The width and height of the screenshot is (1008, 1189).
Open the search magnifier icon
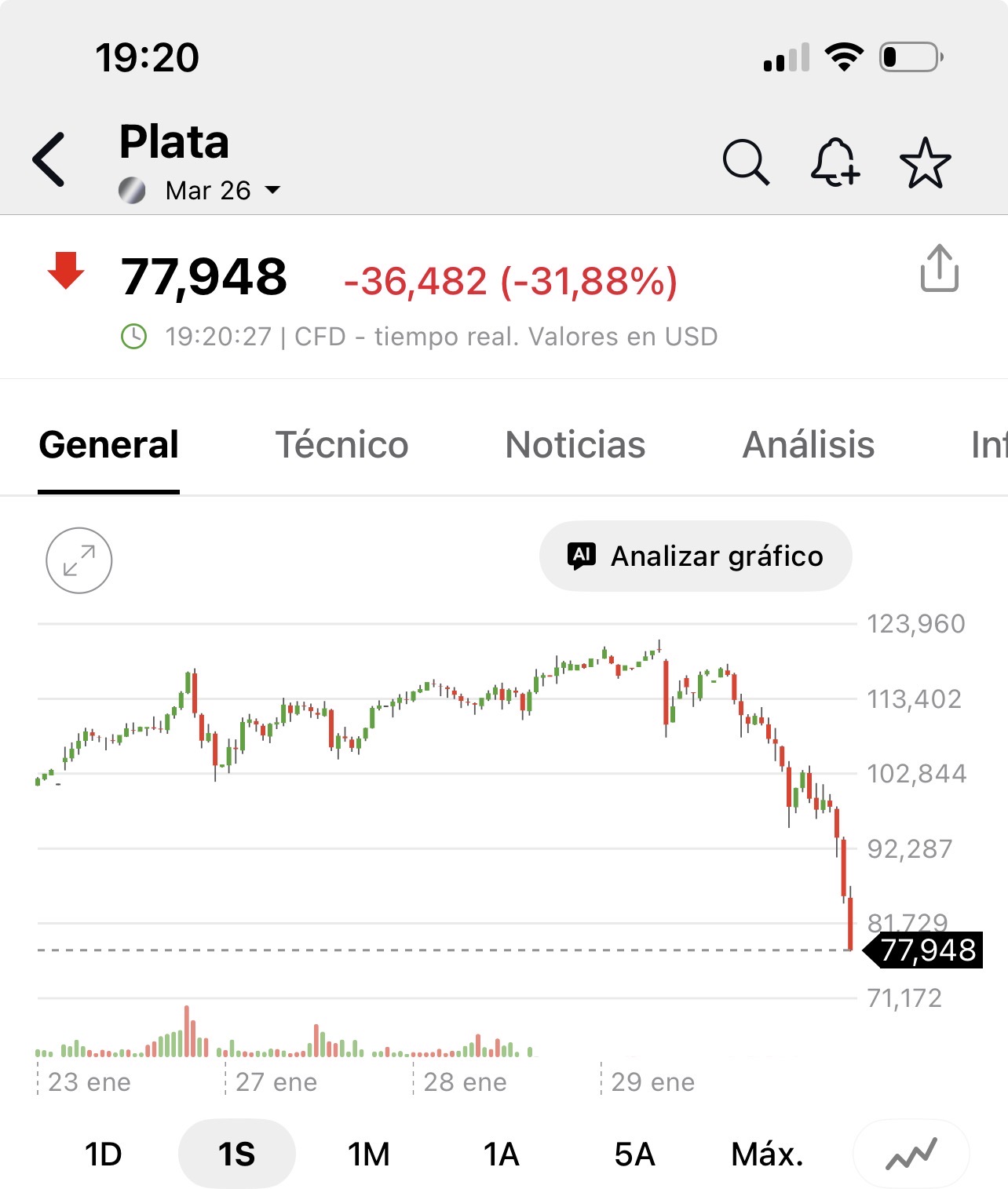point(745,162)
